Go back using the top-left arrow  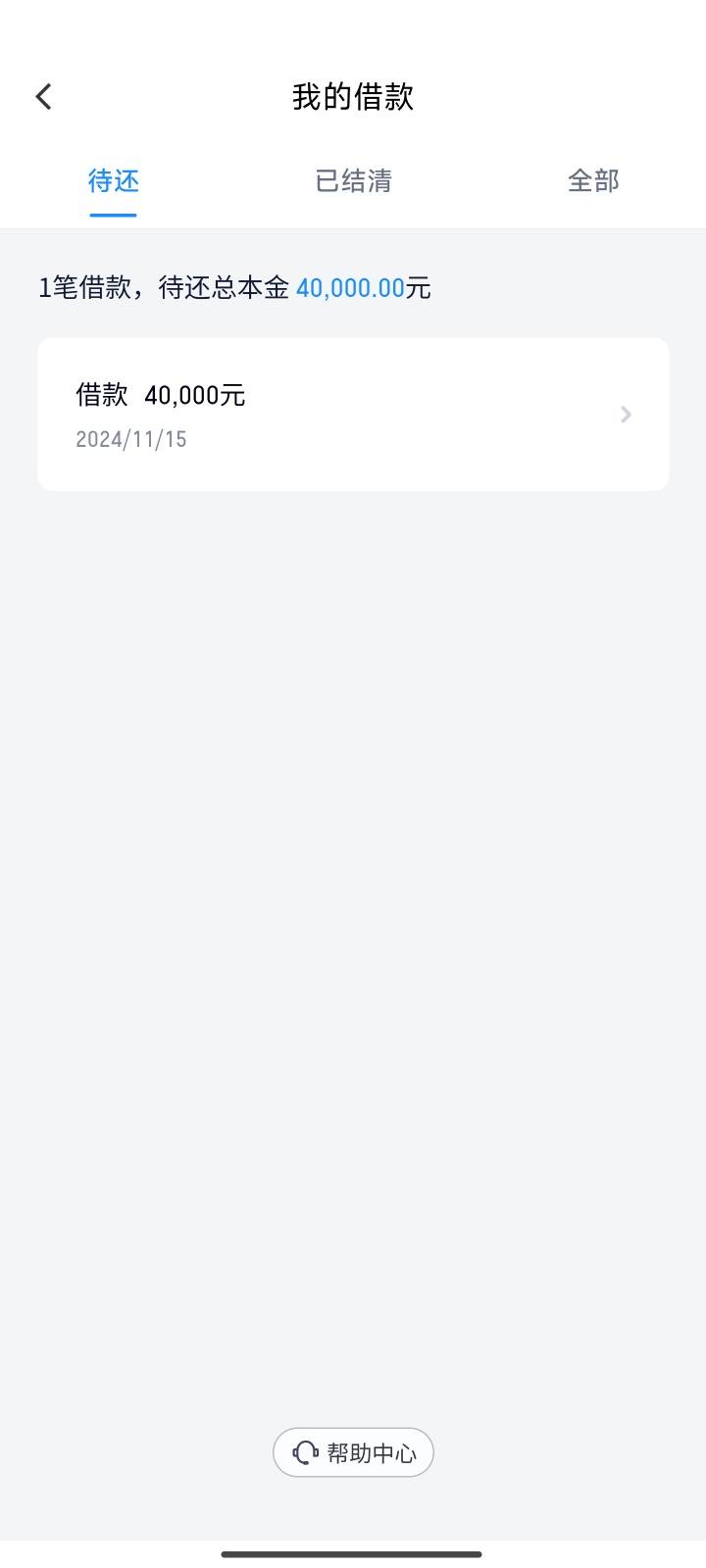(43, 96)
